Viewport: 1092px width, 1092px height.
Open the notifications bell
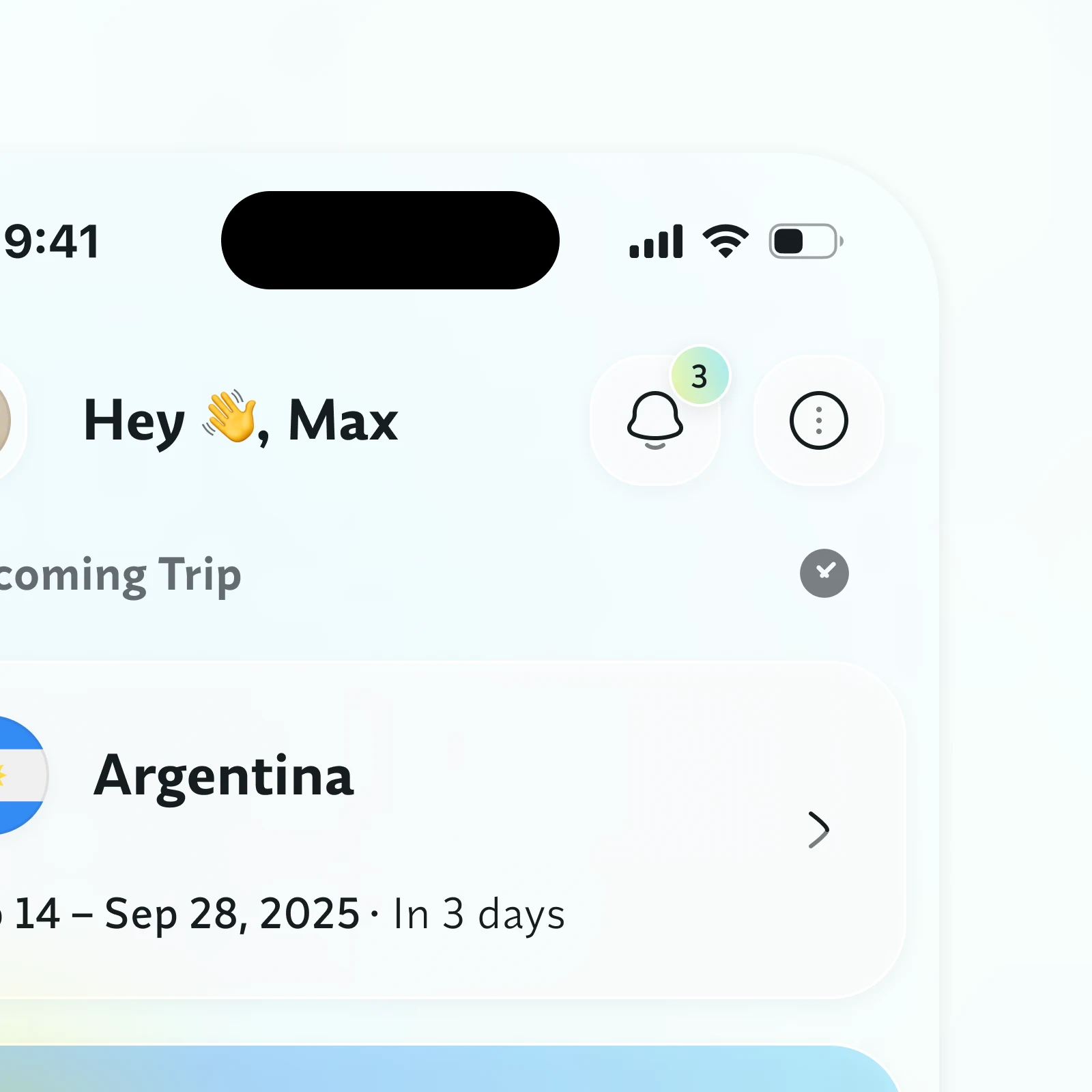coord(655,420)
